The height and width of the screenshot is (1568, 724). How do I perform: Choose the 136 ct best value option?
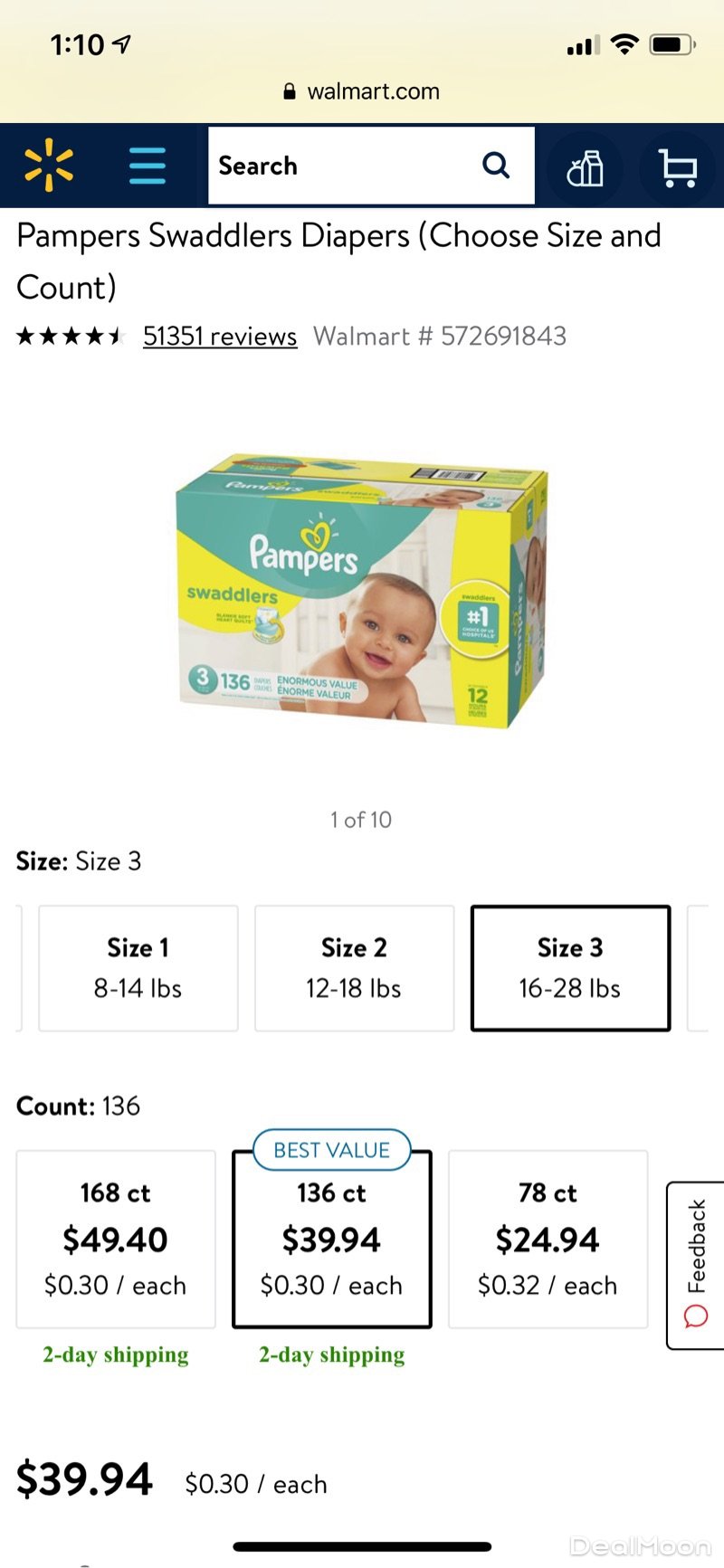pos(331,1238)
